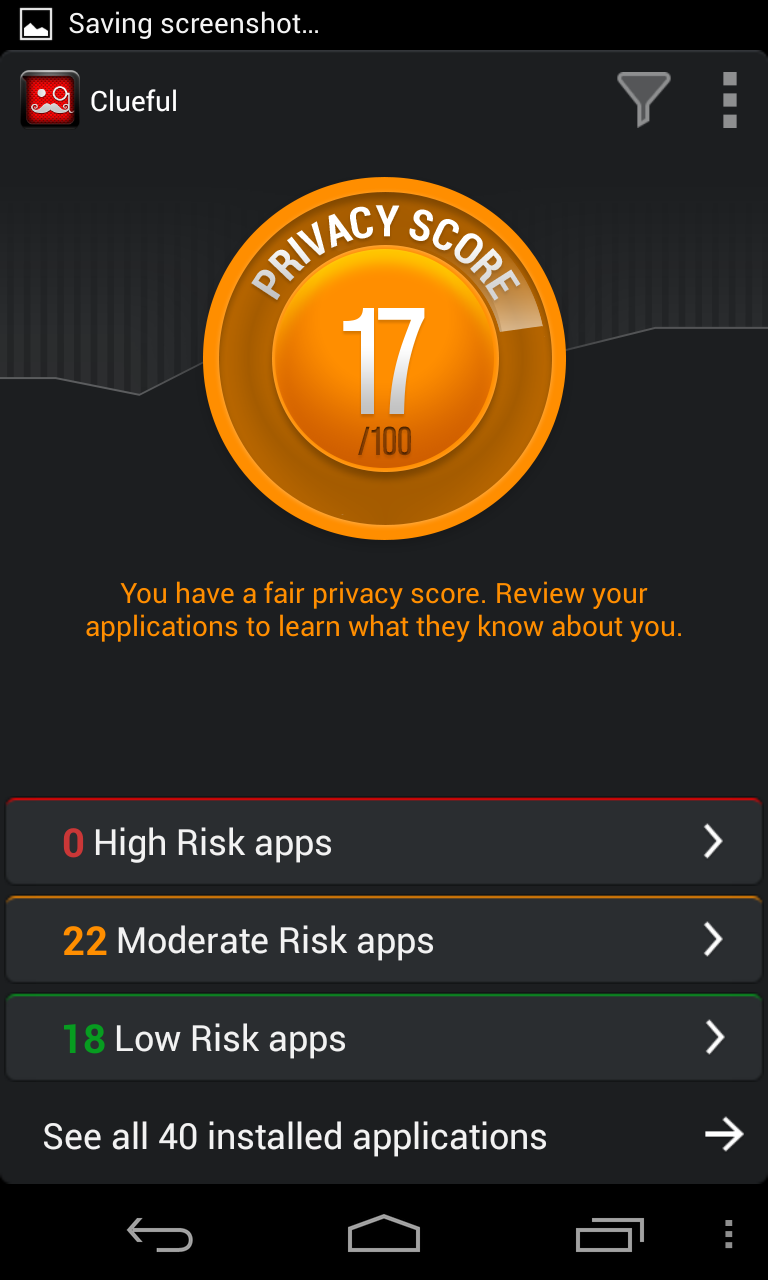Open the High Risk apps list
Screen dimensions: 768x1280
point(384,842)
